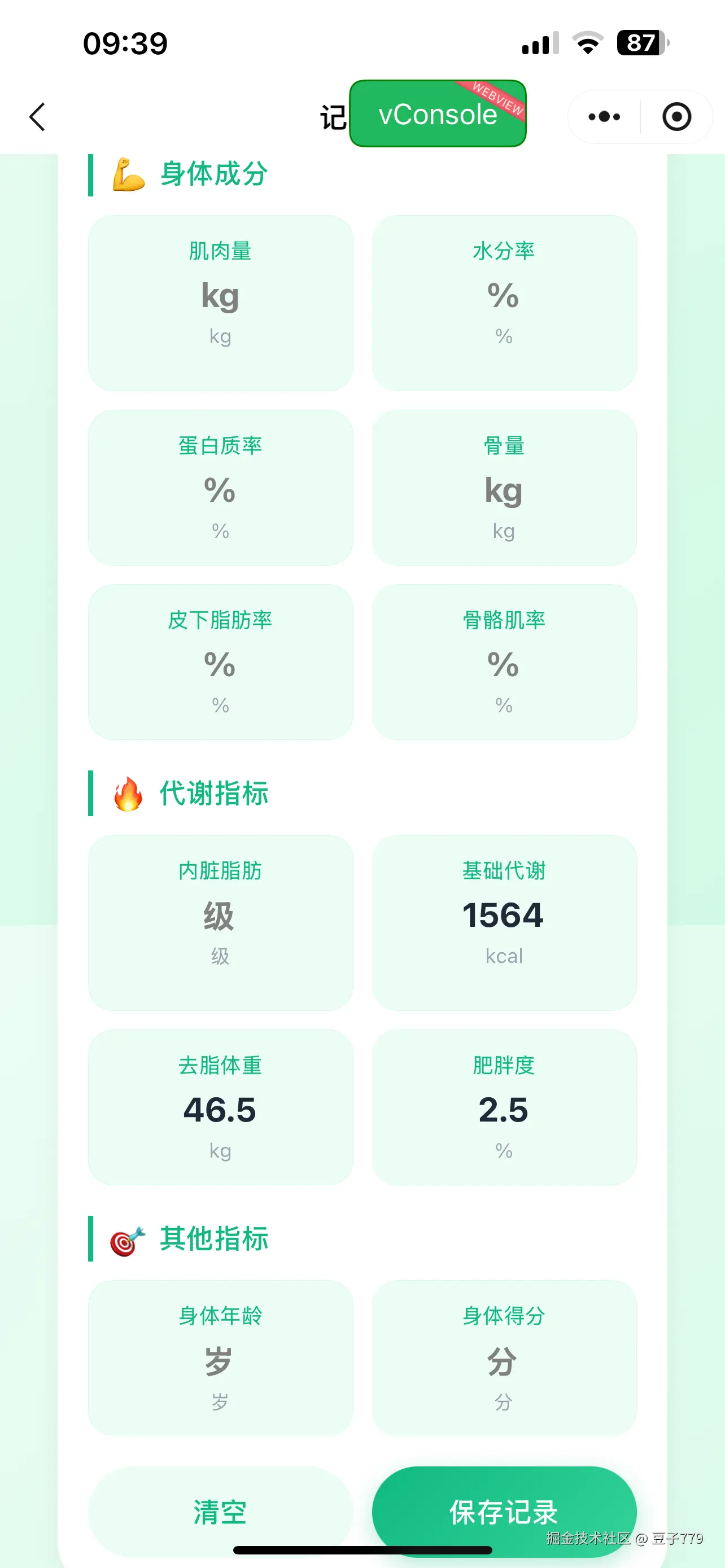Go back using the header arrow
The width and height of the screenshot is (725, 1568).
tap(38, 117)
